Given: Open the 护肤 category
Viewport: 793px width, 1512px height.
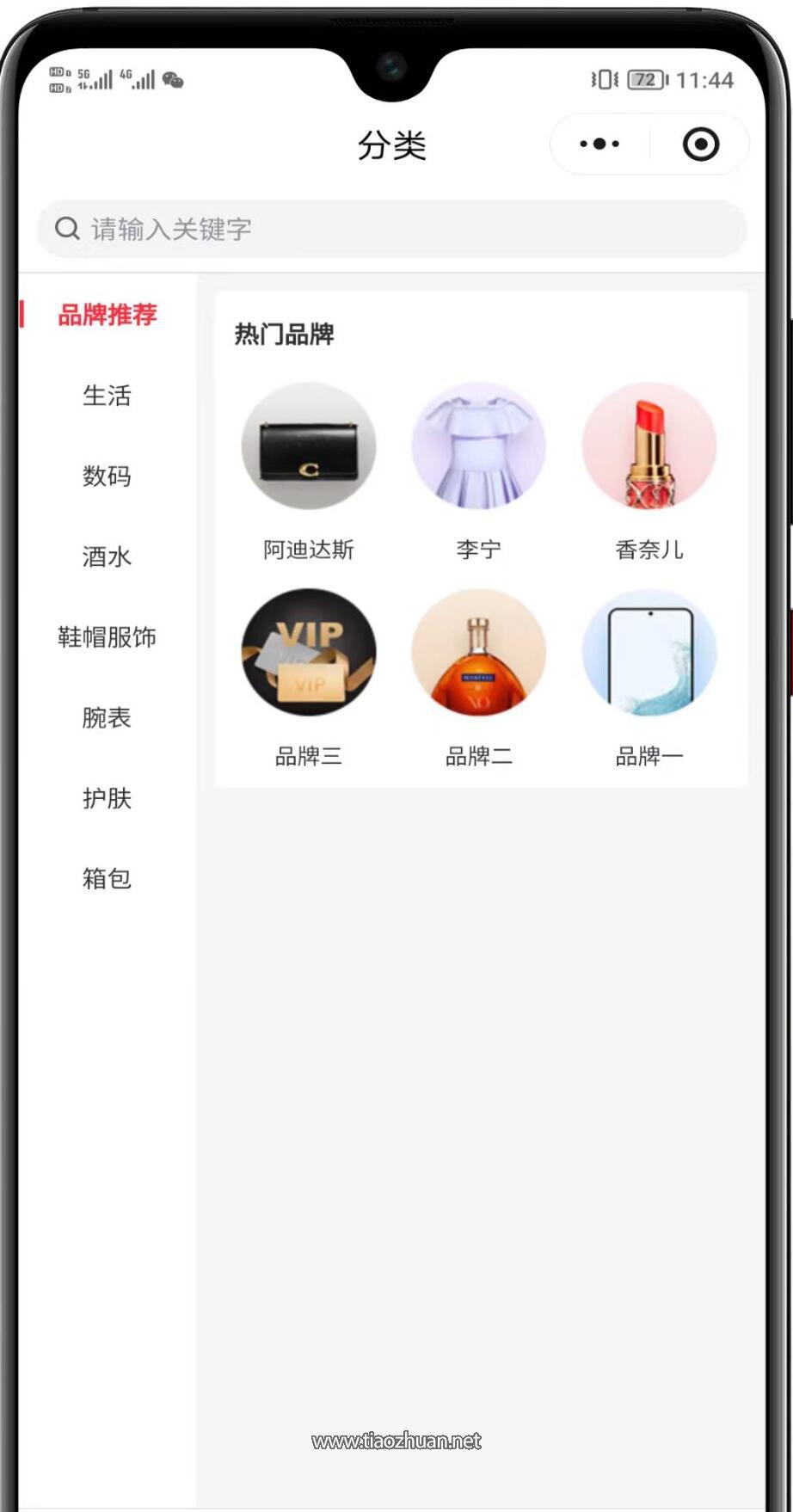Looking at the screenshot, I should [x=107, y=798].
